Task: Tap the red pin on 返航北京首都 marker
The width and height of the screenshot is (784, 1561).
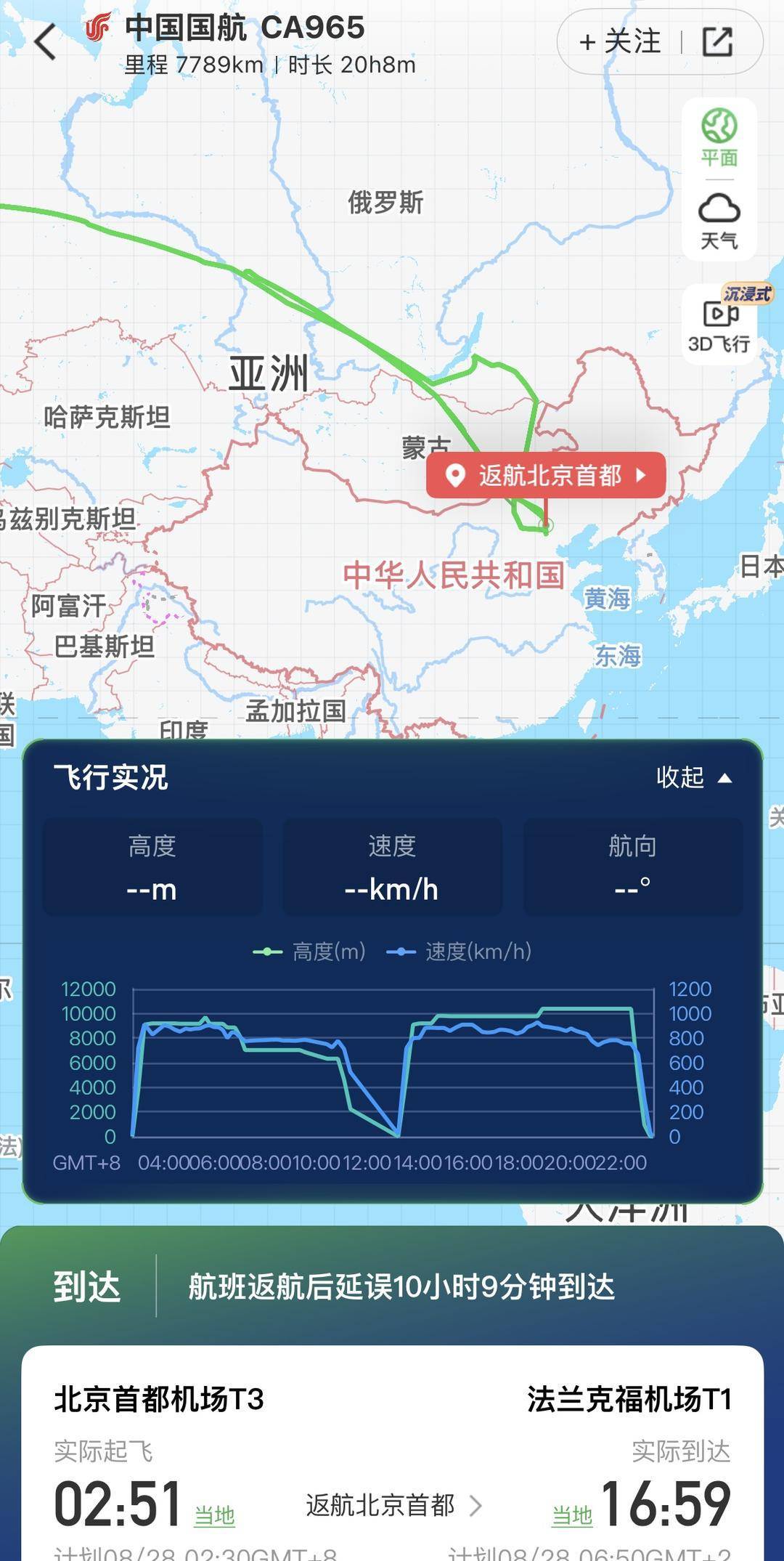Action: 456,475
